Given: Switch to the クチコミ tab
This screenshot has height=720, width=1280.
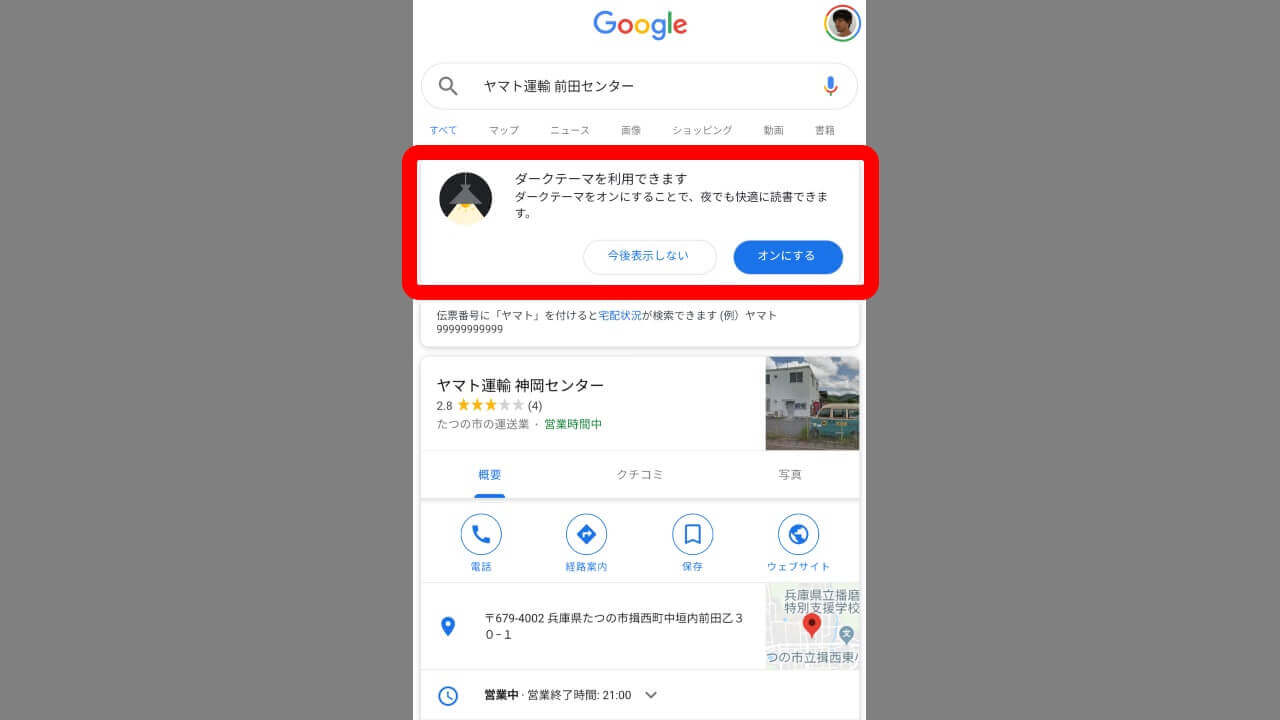Looking at the screenshot, I should click(x=639, y=475).
